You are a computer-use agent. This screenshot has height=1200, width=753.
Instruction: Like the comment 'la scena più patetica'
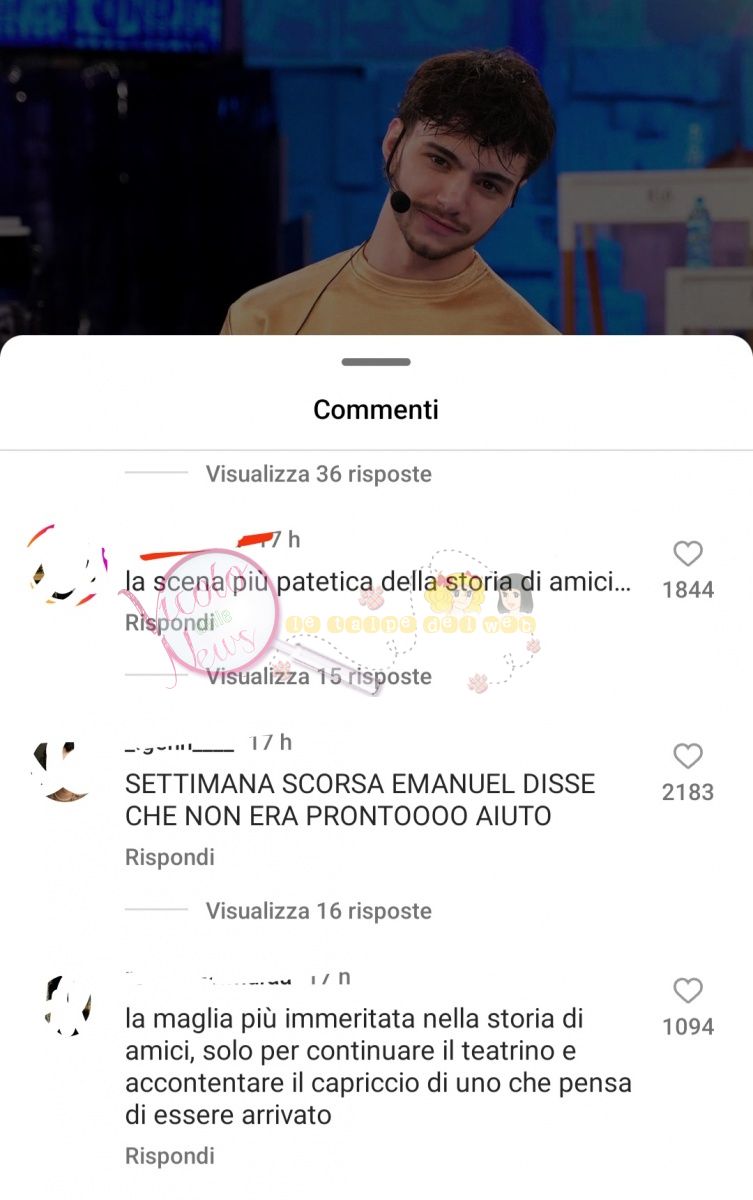(x=687, y=554)
